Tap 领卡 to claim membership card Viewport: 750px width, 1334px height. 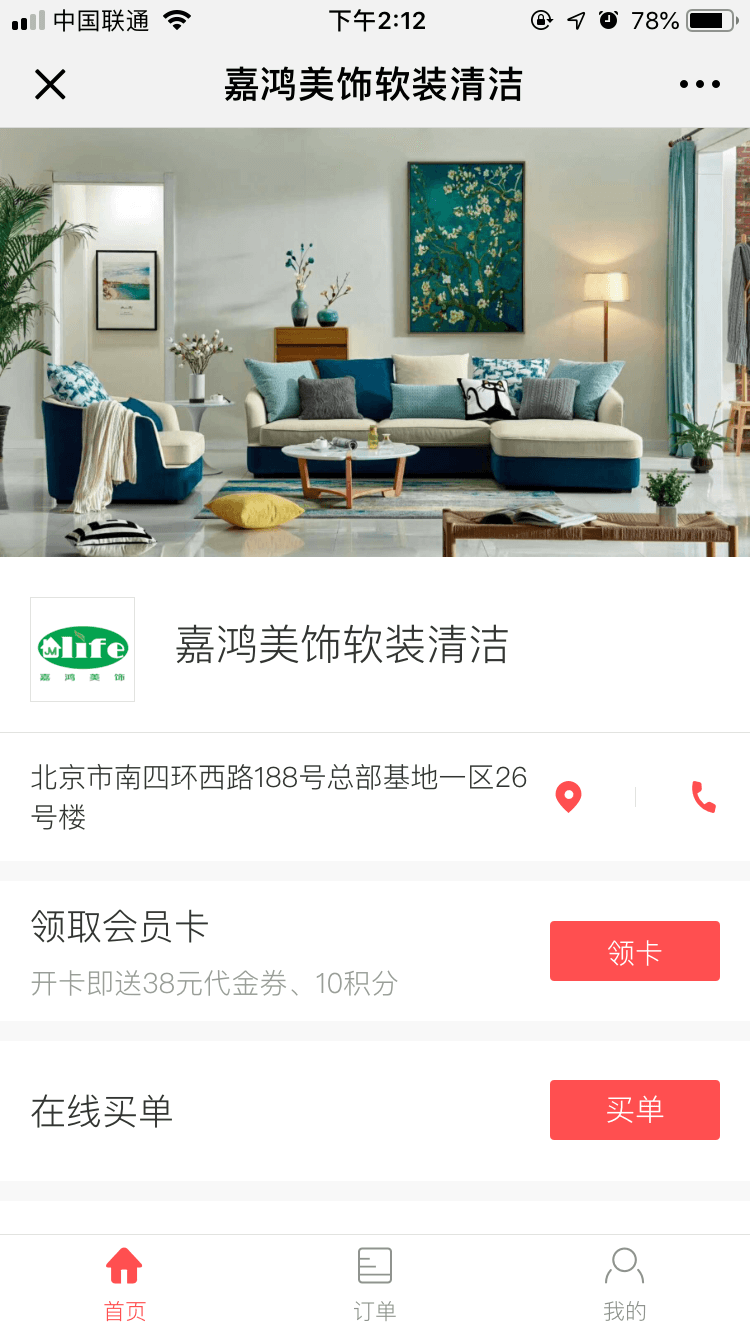pos(634,951)
